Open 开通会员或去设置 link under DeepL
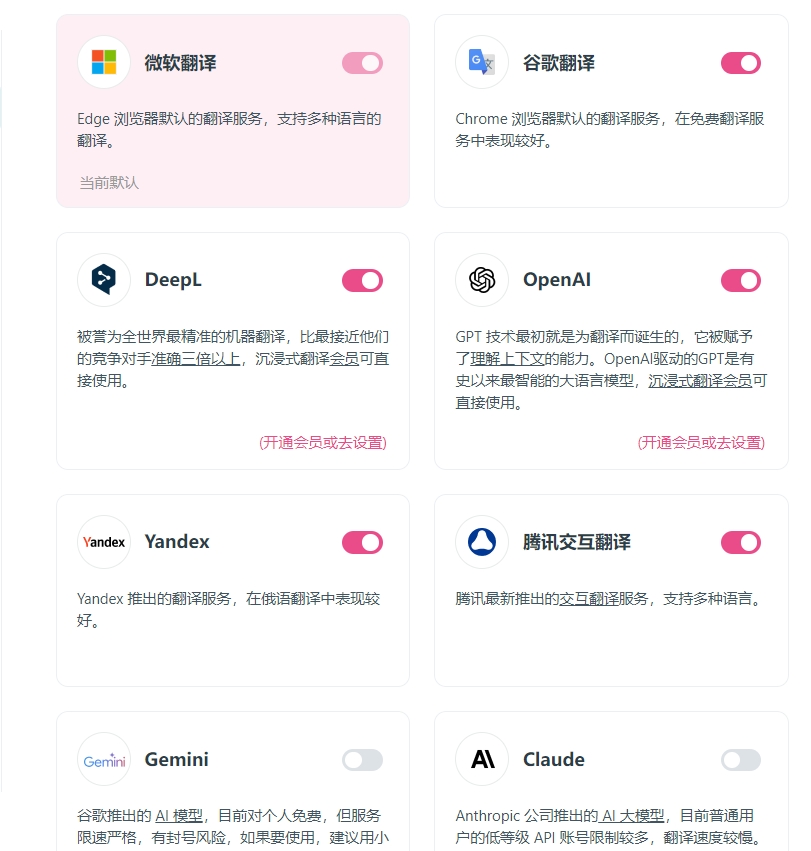Viewport: 811px width, 851px height. (322, 442)
